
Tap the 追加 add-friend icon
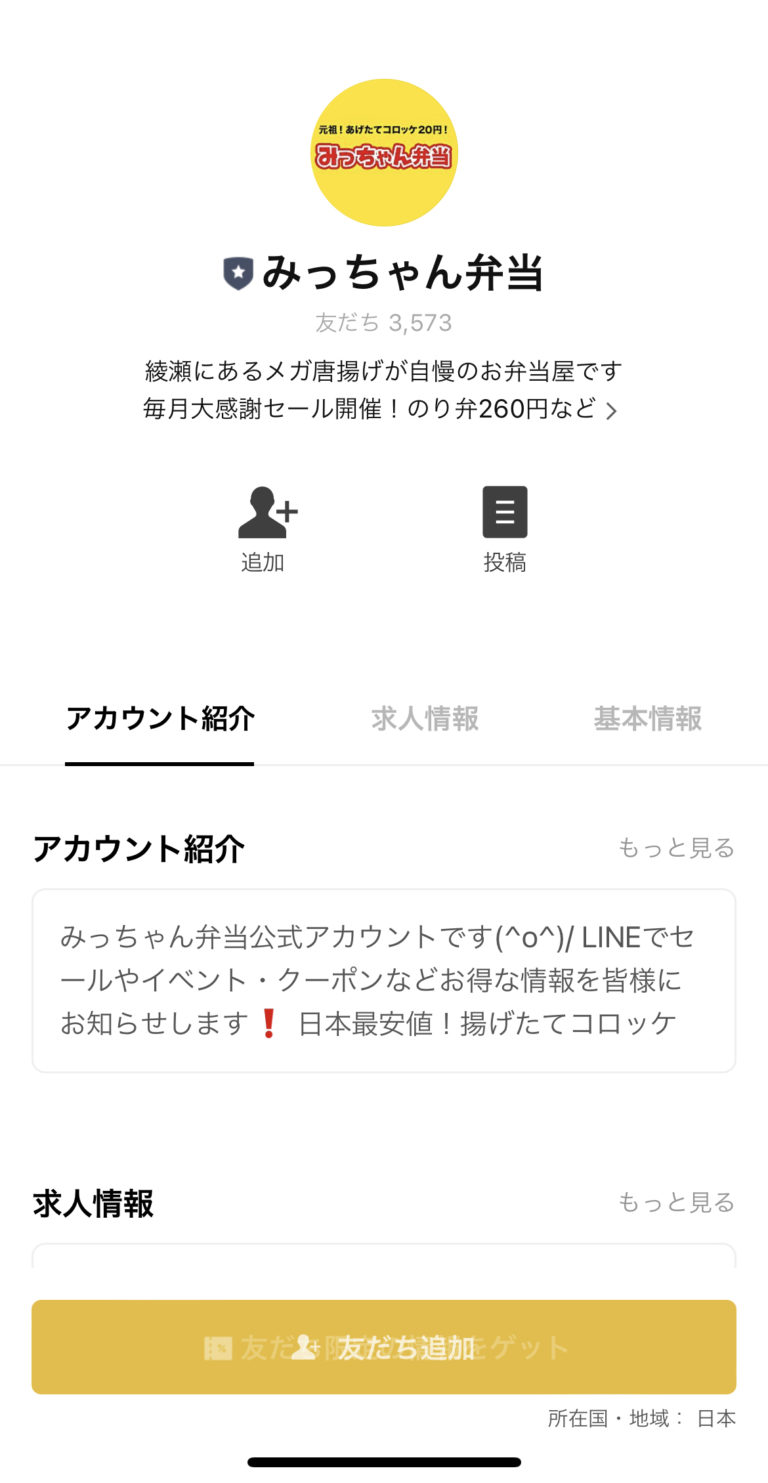point(264,514)
